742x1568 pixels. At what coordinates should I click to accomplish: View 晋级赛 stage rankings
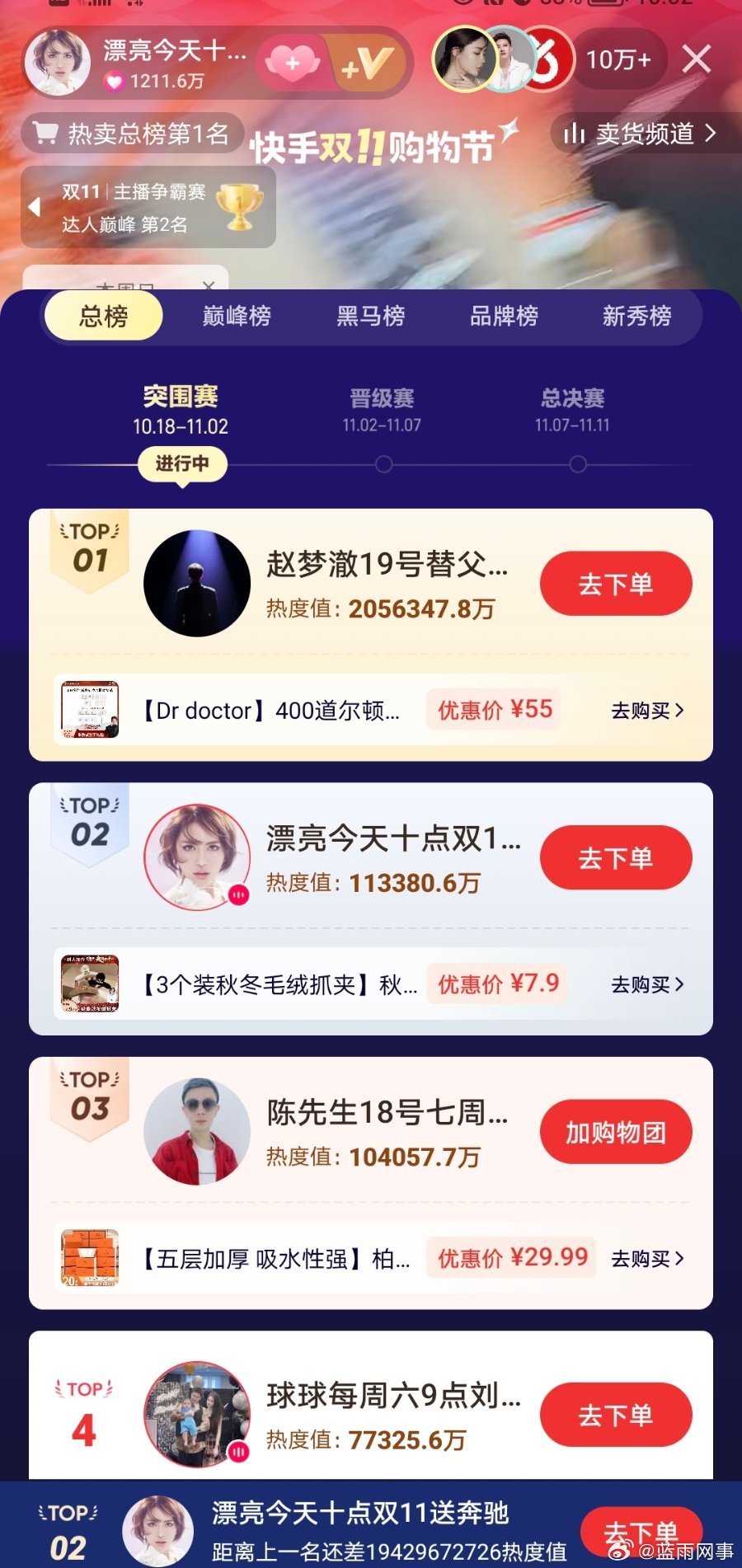pos(382,411)
